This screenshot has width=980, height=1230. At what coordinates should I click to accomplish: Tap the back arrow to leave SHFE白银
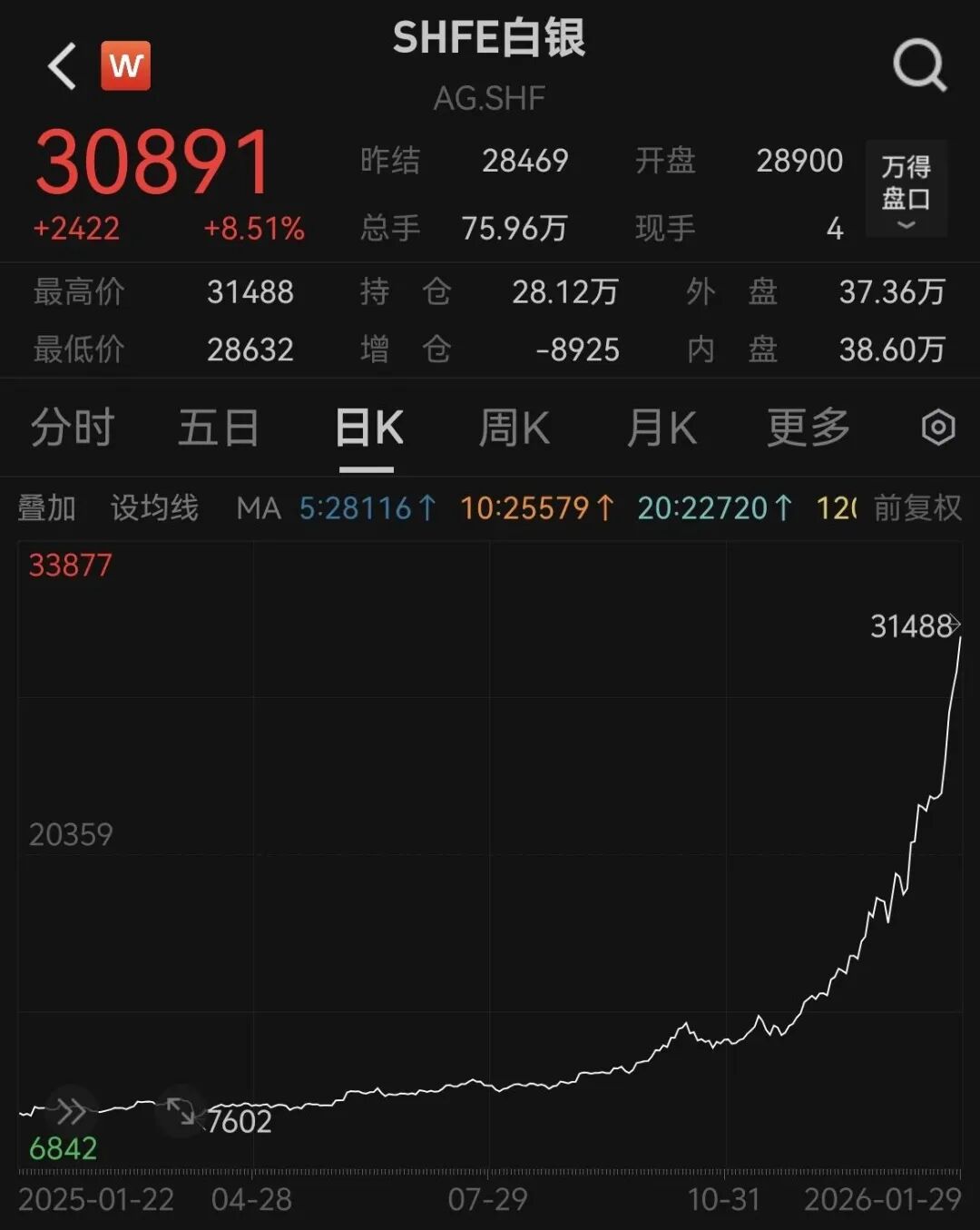tap(60, 65)
